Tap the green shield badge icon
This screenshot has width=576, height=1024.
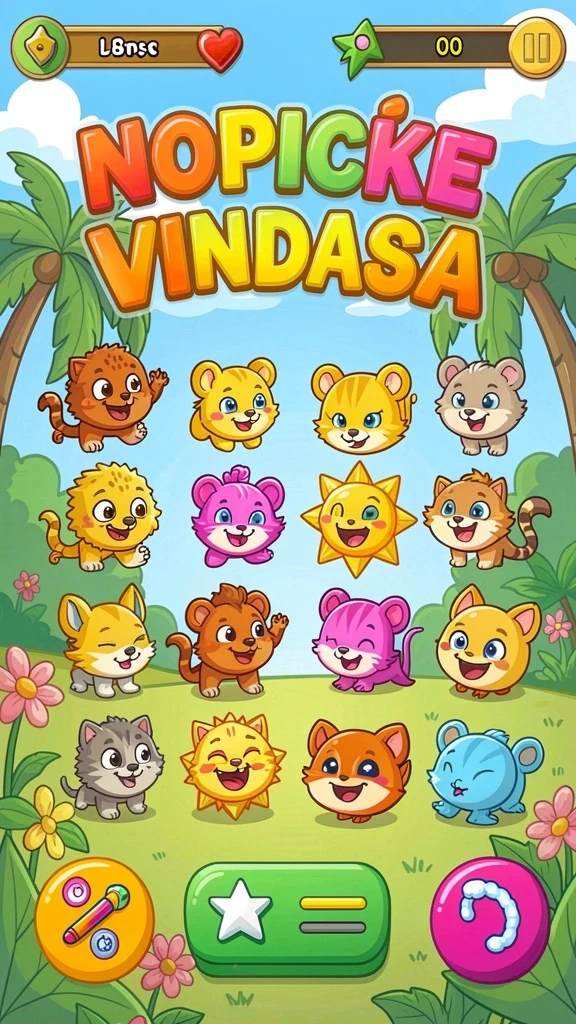tap(40, 48)
